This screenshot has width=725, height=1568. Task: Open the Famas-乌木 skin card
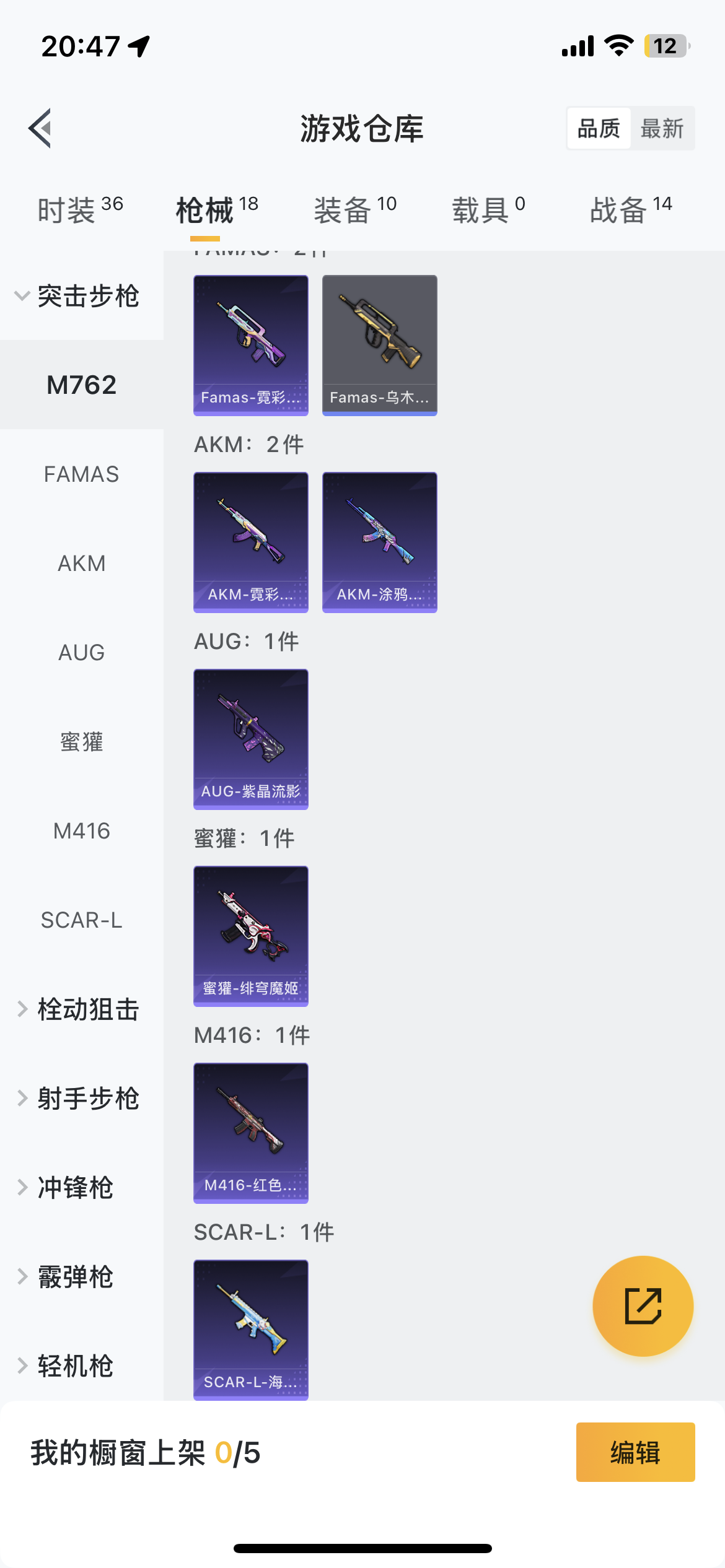(x=379, y=345)
